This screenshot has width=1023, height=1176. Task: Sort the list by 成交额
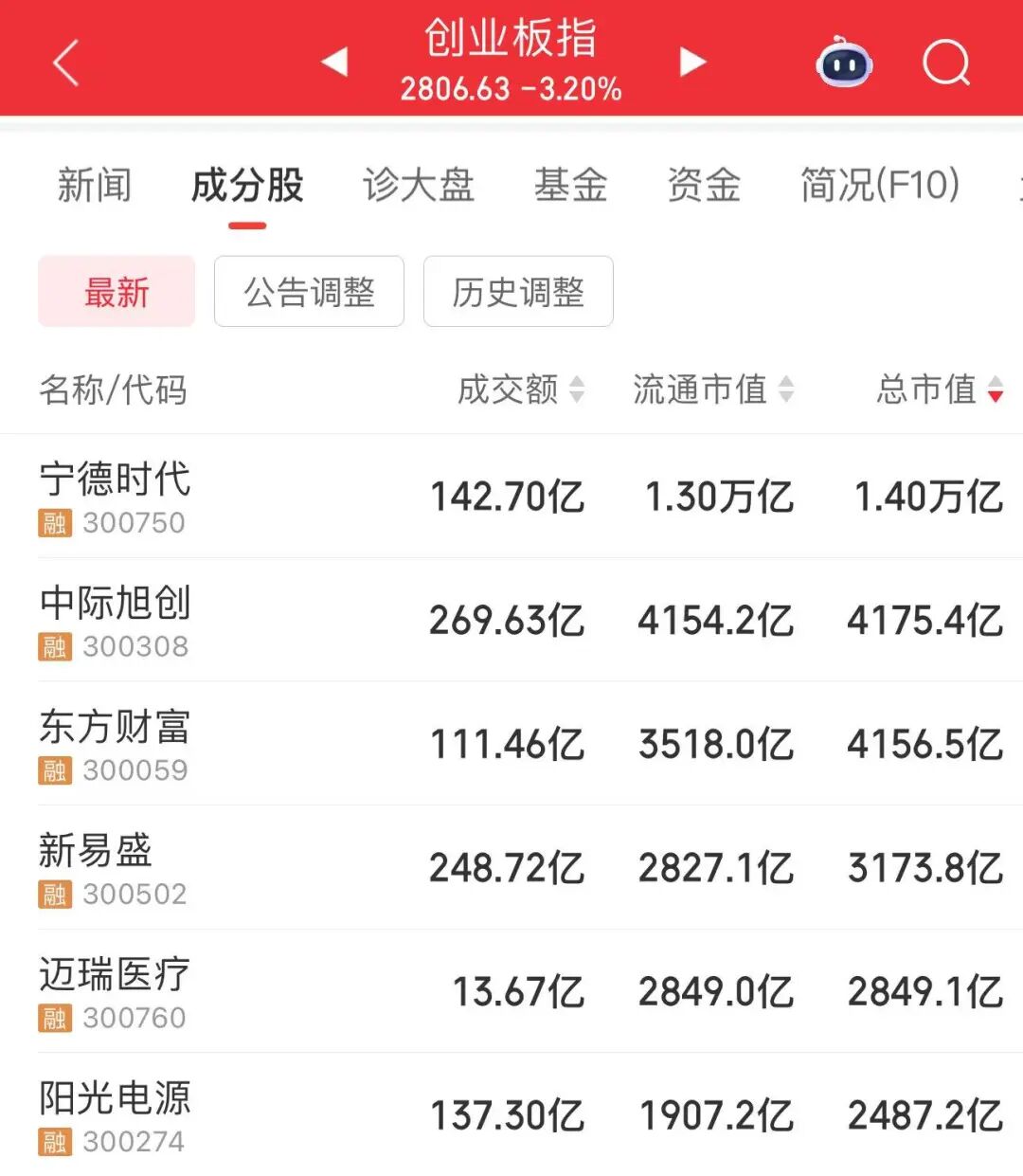(520, 389)
